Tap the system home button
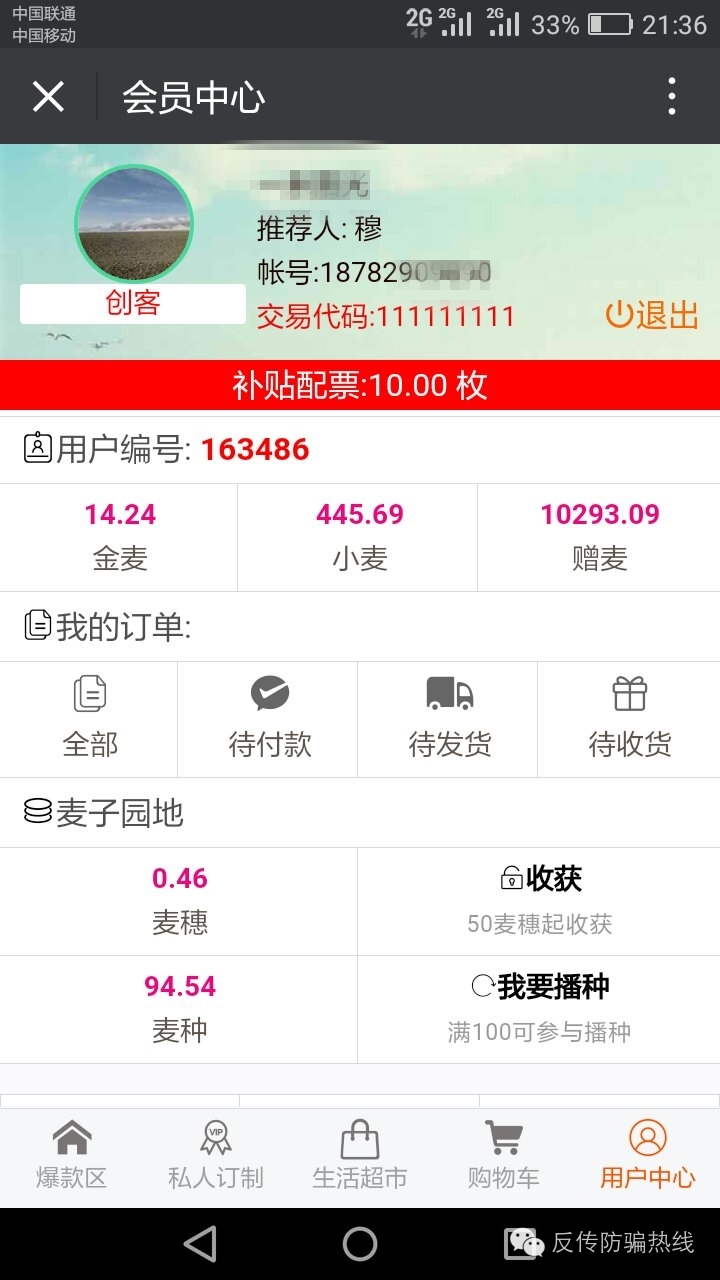This screenshot has width=720, height=1280. coord(360,1244)
